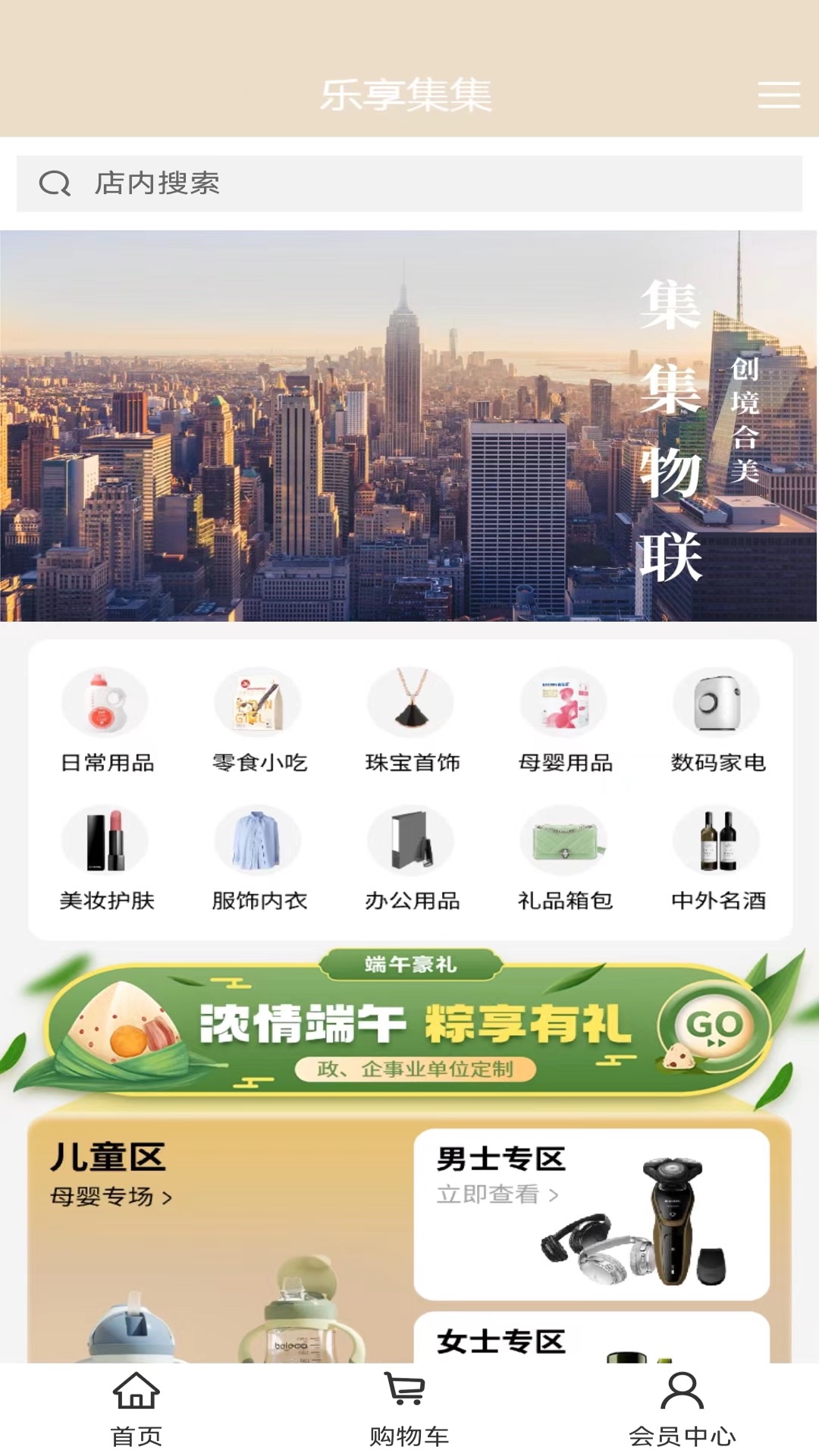The height and width of the screenshot is (1456, 819).
Task: Open the 集集物联 city banner
Action: tap(409, 425)
